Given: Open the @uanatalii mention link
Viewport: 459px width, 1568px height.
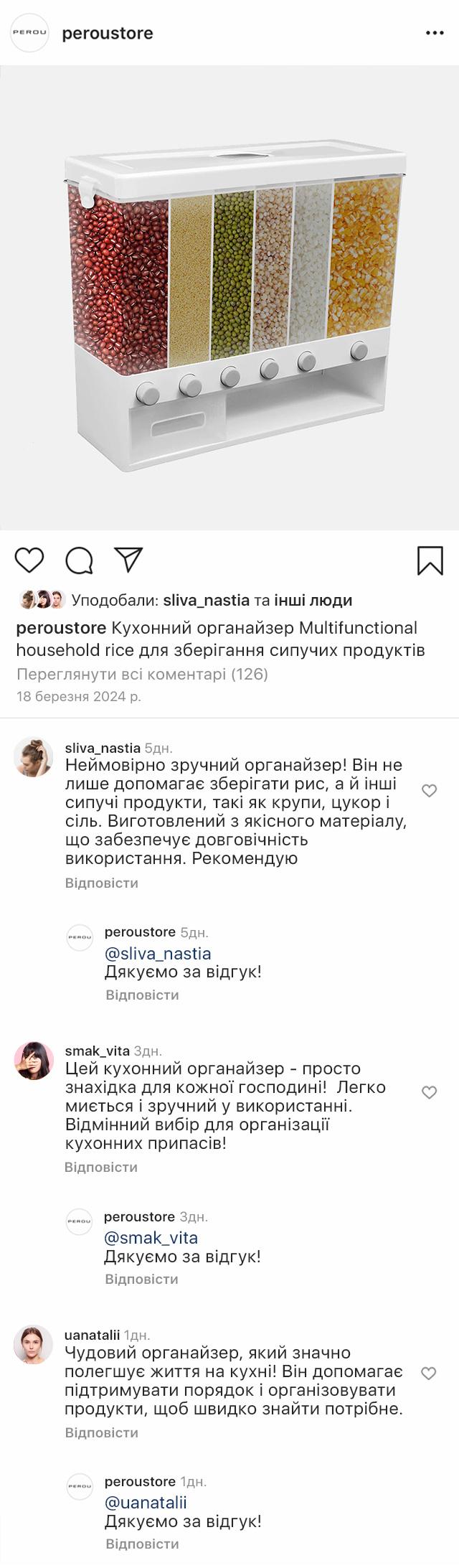Looking at the screenshot, I should point(146,1502).
